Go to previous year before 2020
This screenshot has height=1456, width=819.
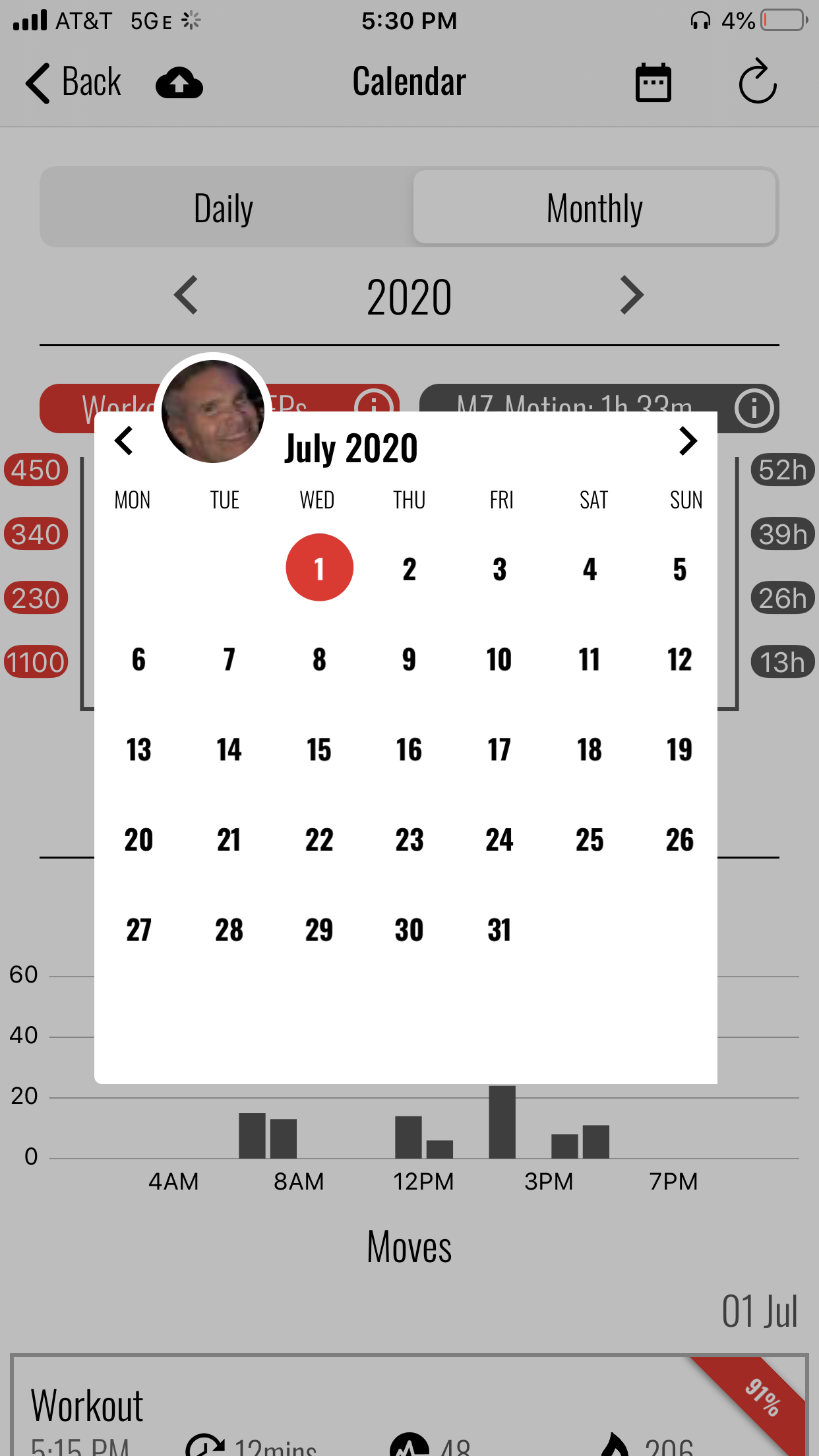point(187,295)
